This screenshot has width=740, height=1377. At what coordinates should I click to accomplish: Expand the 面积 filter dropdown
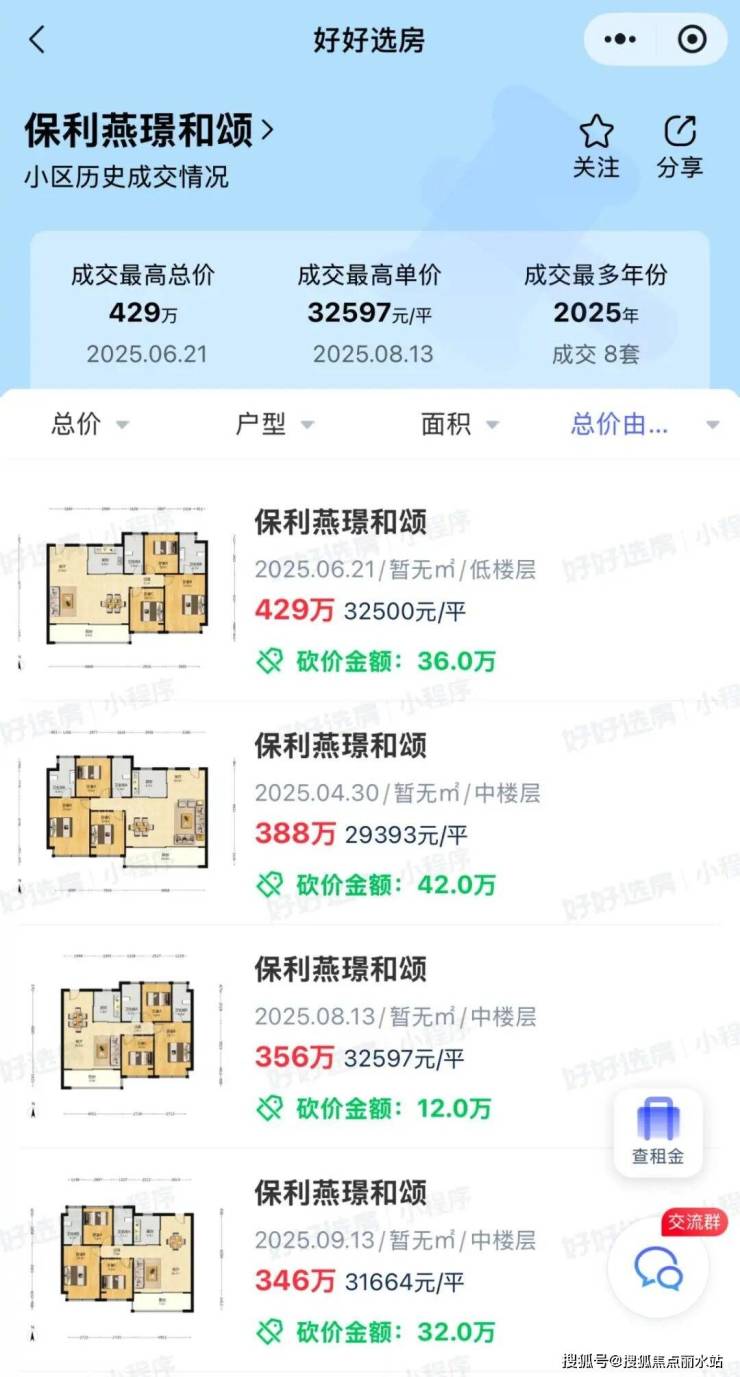(x=459, y=424)
